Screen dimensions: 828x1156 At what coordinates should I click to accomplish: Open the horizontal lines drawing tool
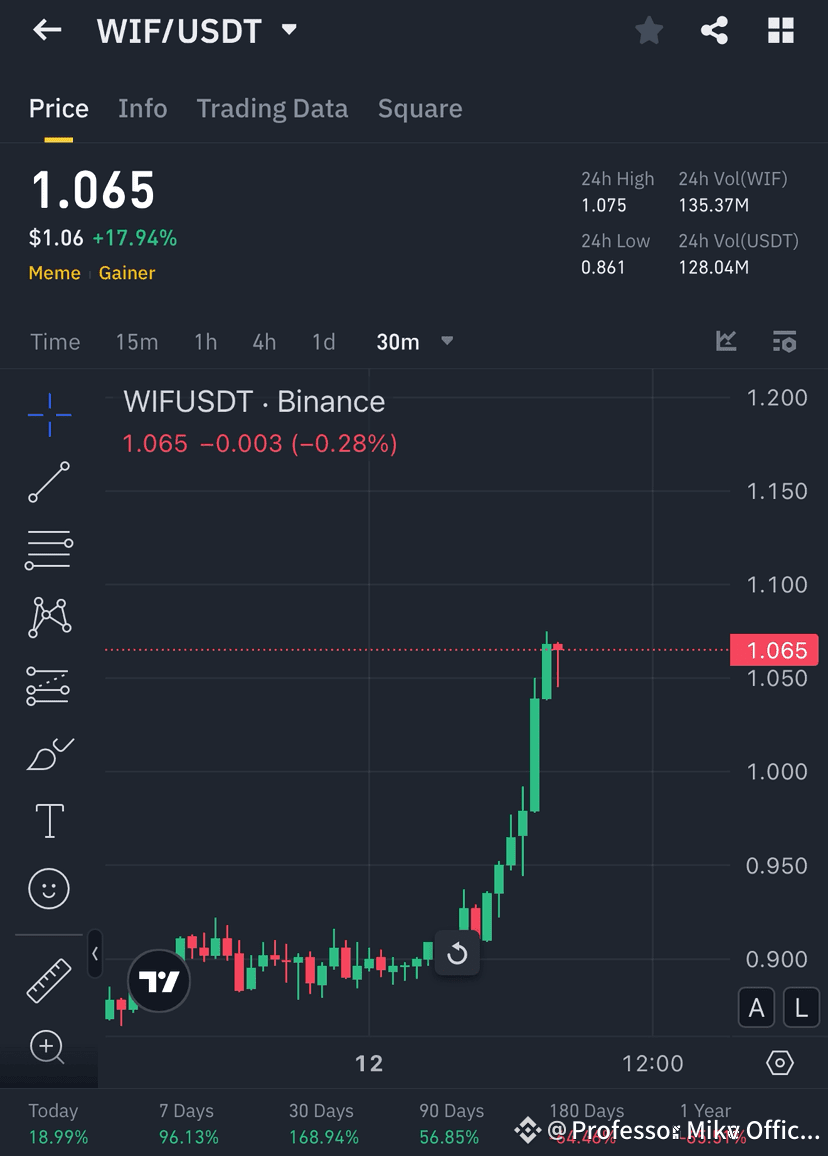(48, 550)
